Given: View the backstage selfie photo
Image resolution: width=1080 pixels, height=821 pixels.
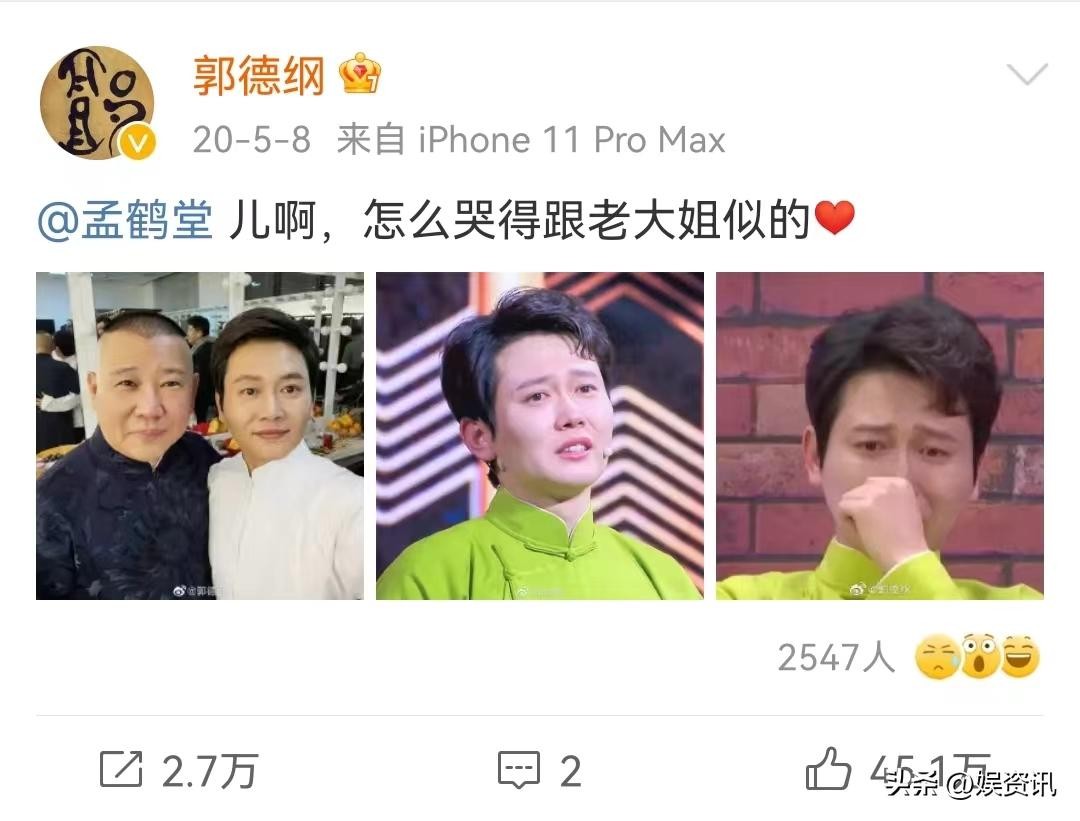Looking at the screenshot, I should [200, 436].
